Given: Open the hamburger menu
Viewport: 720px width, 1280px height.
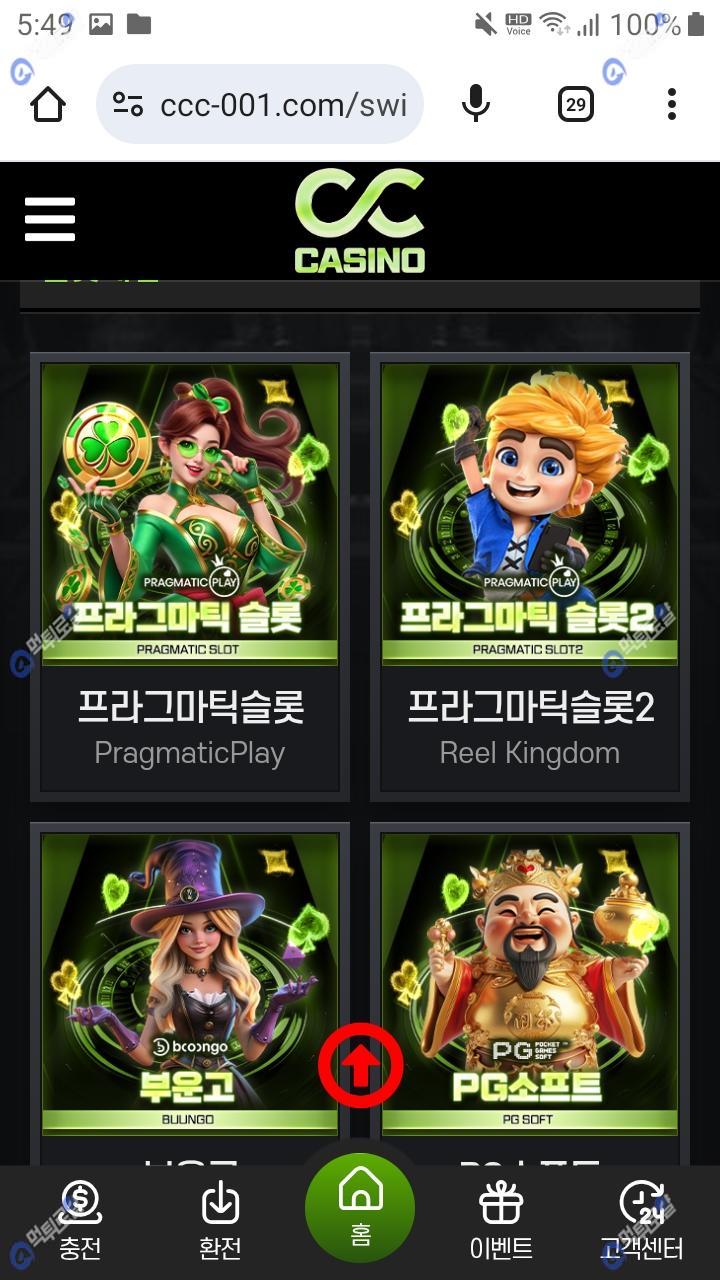Looking at the screenshot, I should tap(50, 219).
